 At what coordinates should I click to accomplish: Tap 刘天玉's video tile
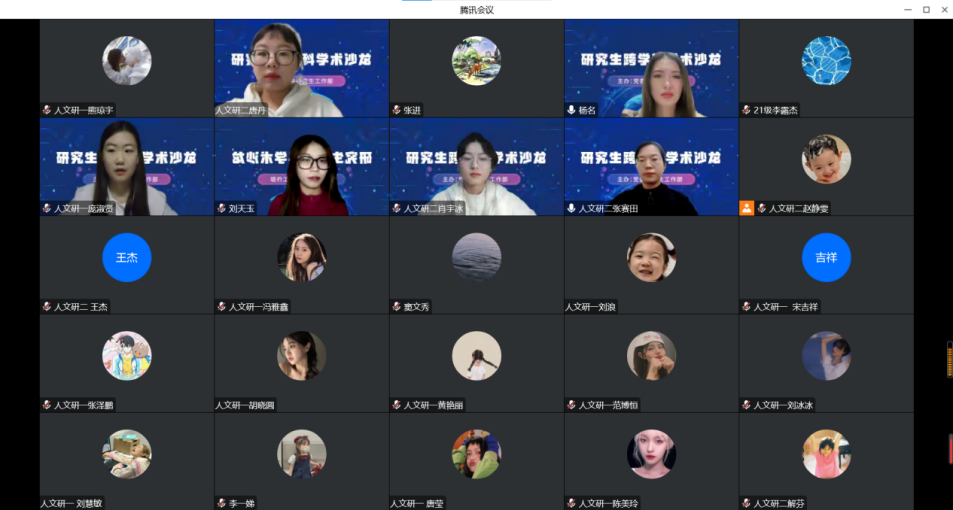point(301,166)
